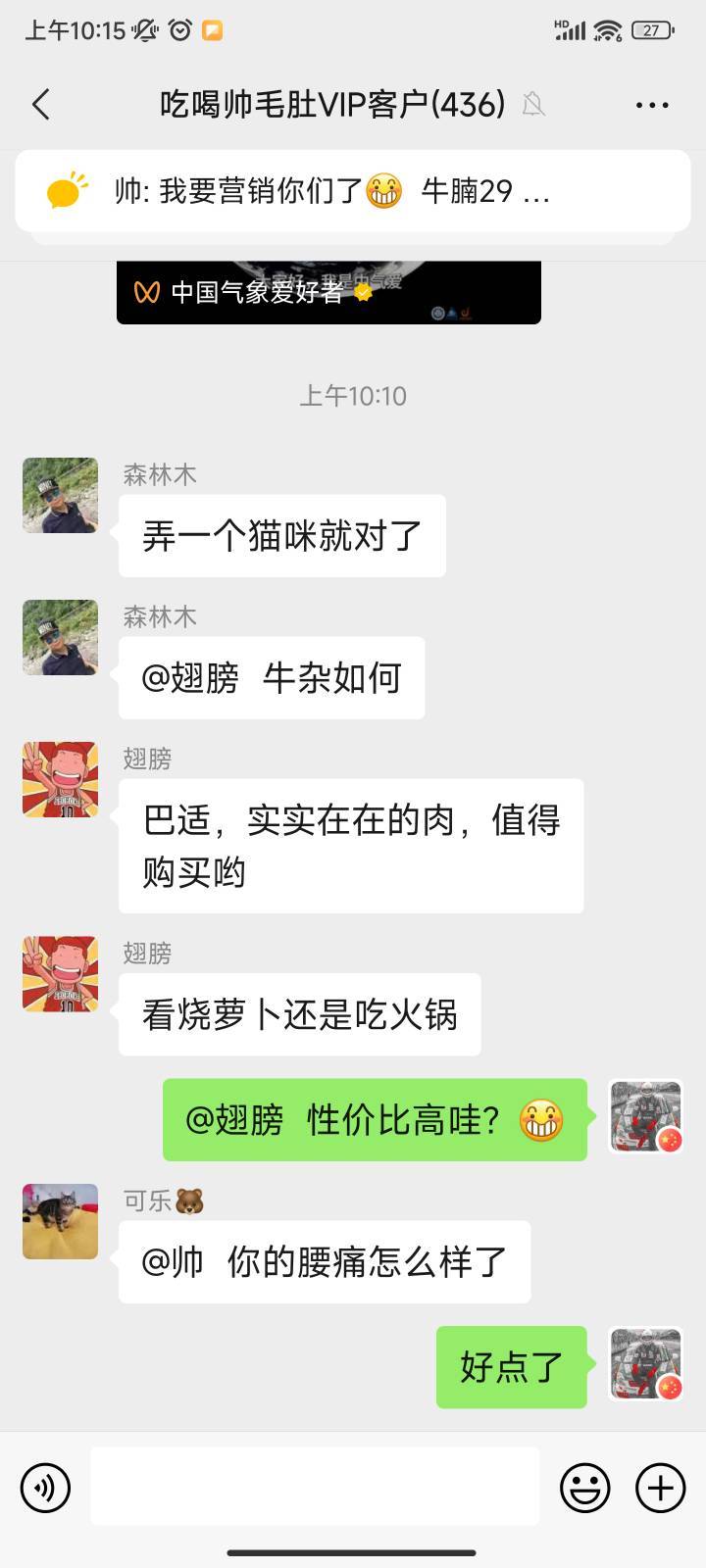Open the 中国气象爱好者 shared video card
706x1568 pixels.
[328, 292]
